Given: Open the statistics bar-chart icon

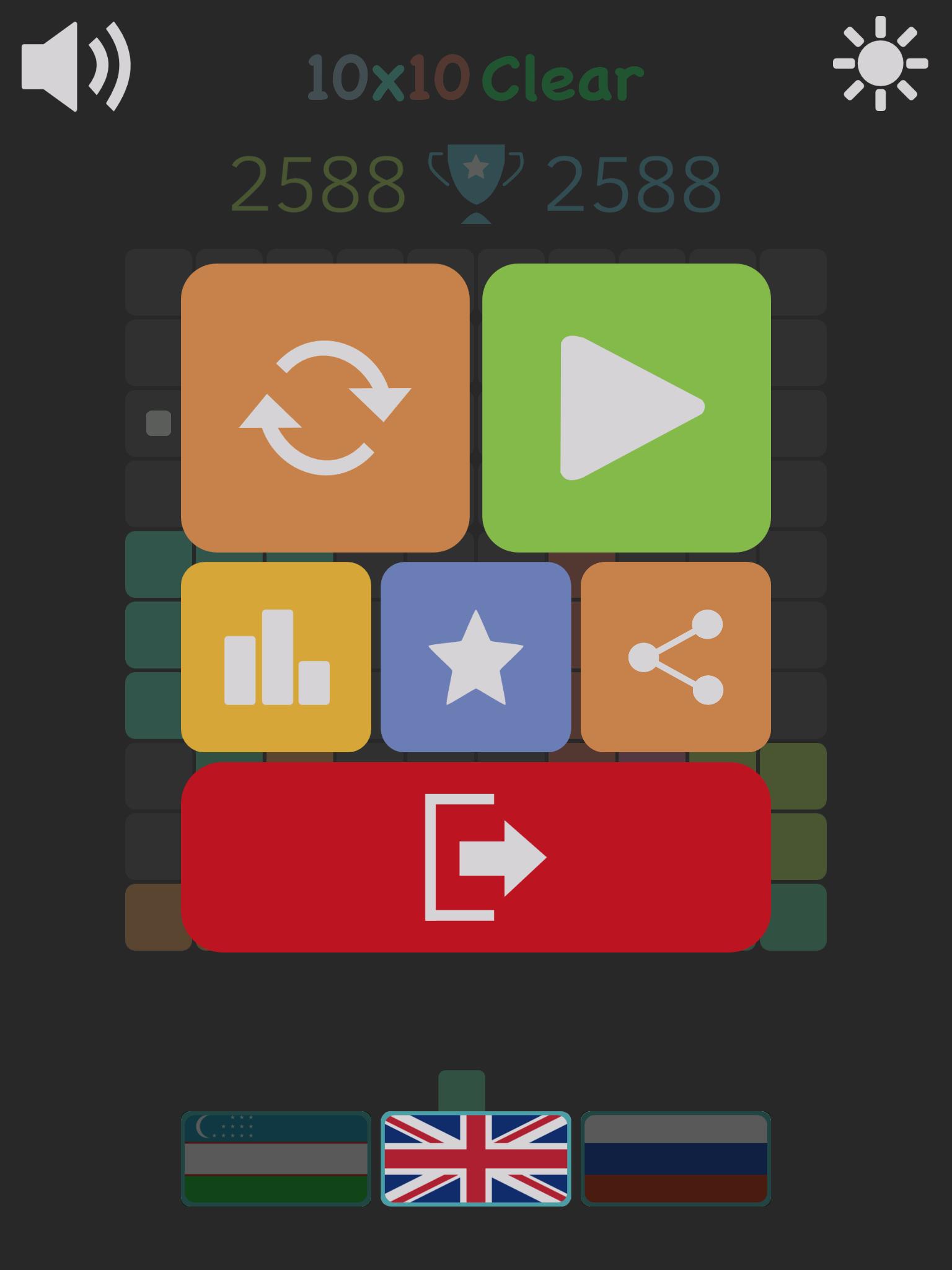Looking at the screenshot, I should [x=276, y=659].
